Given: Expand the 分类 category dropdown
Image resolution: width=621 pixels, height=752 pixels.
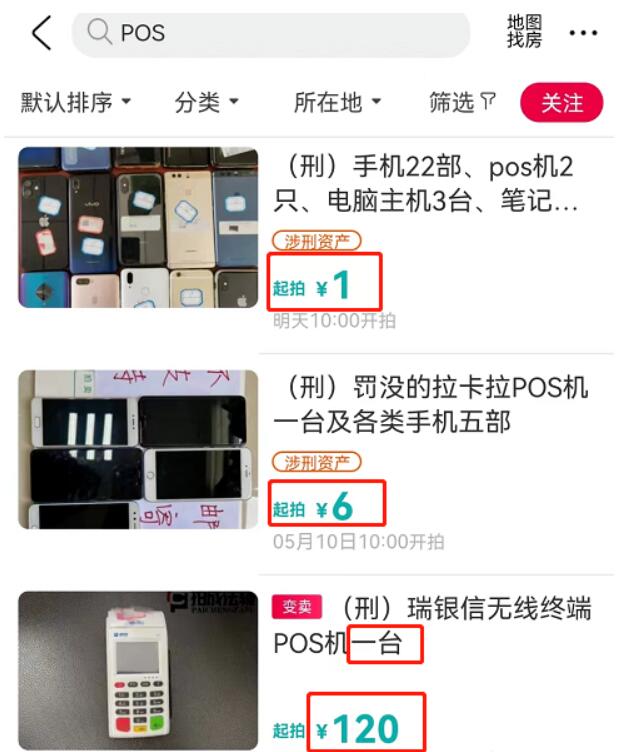Looking at the screenshot, I should tap(207, 102).
